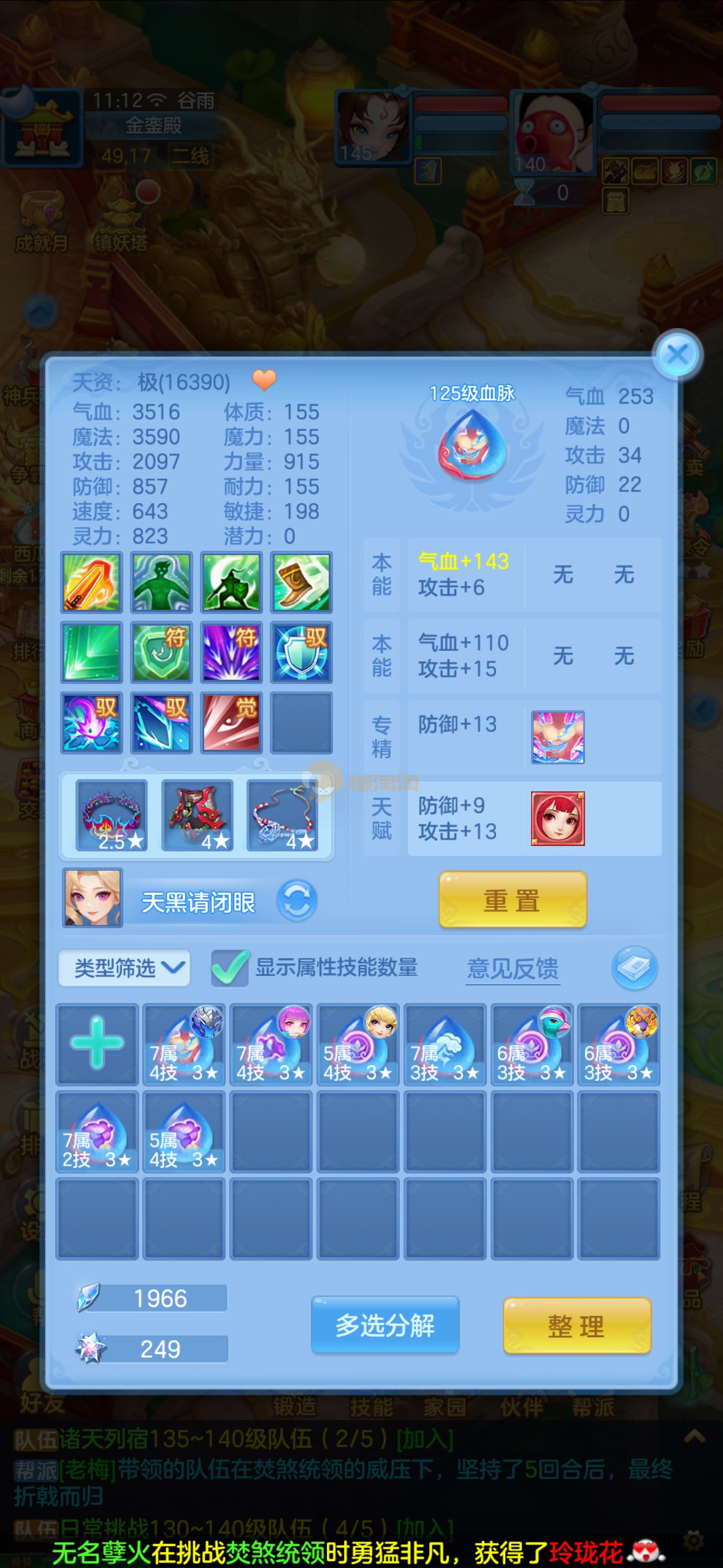Open the blue guide book icon
723x1568 pixels.
(634, 968)
